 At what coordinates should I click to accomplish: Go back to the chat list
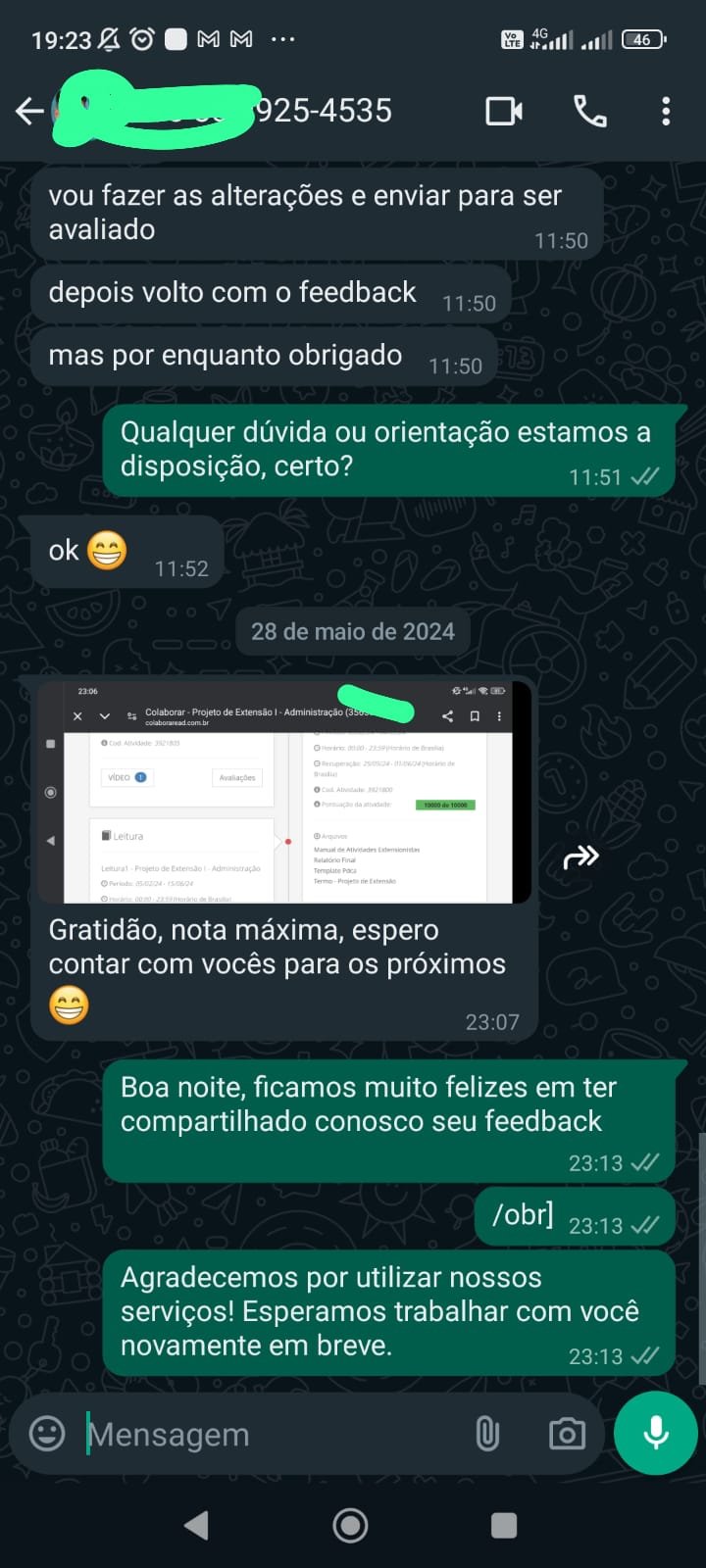click(29, 111)
